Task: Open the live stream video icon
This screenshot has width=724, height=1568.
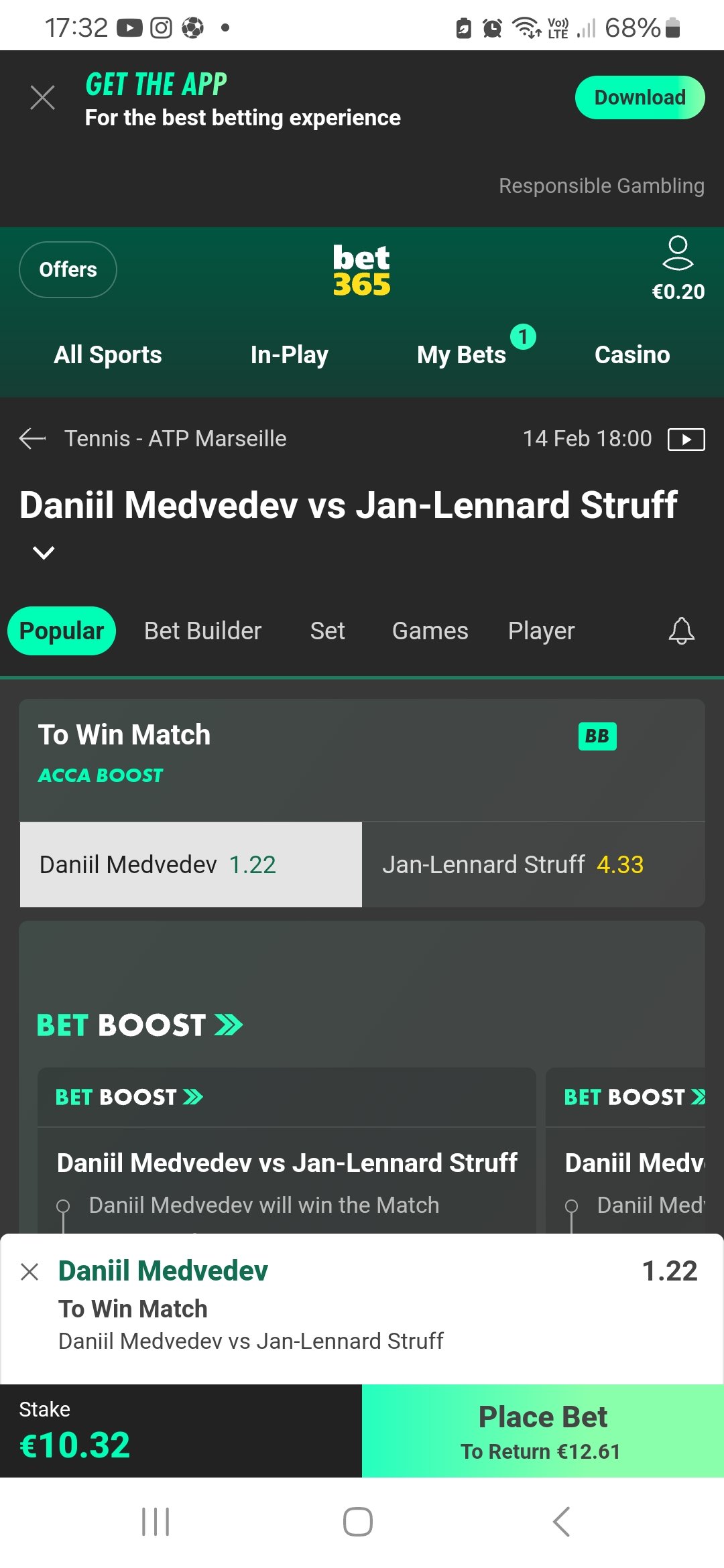Action: tap(686, 440)
